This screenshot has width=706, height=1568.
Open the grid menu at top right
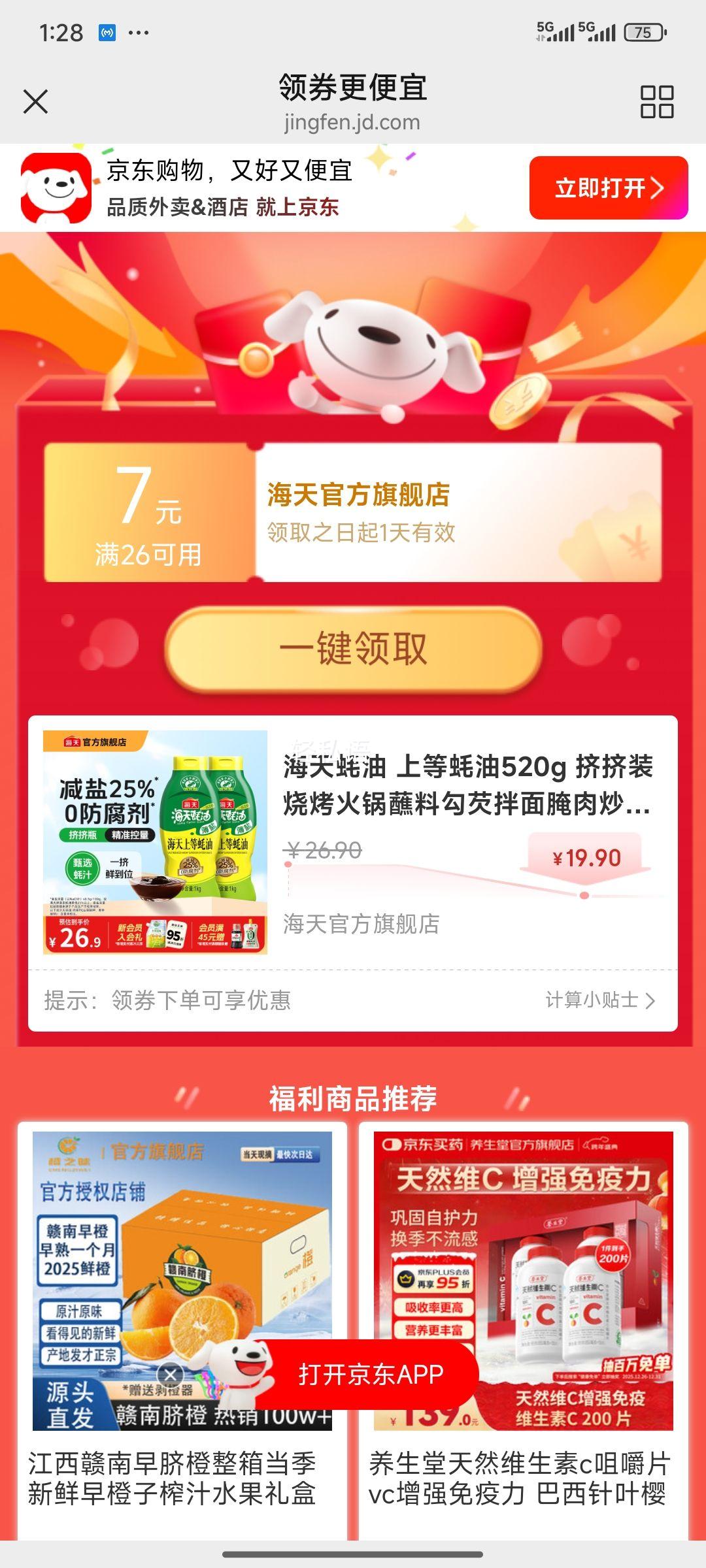[658, 101]
